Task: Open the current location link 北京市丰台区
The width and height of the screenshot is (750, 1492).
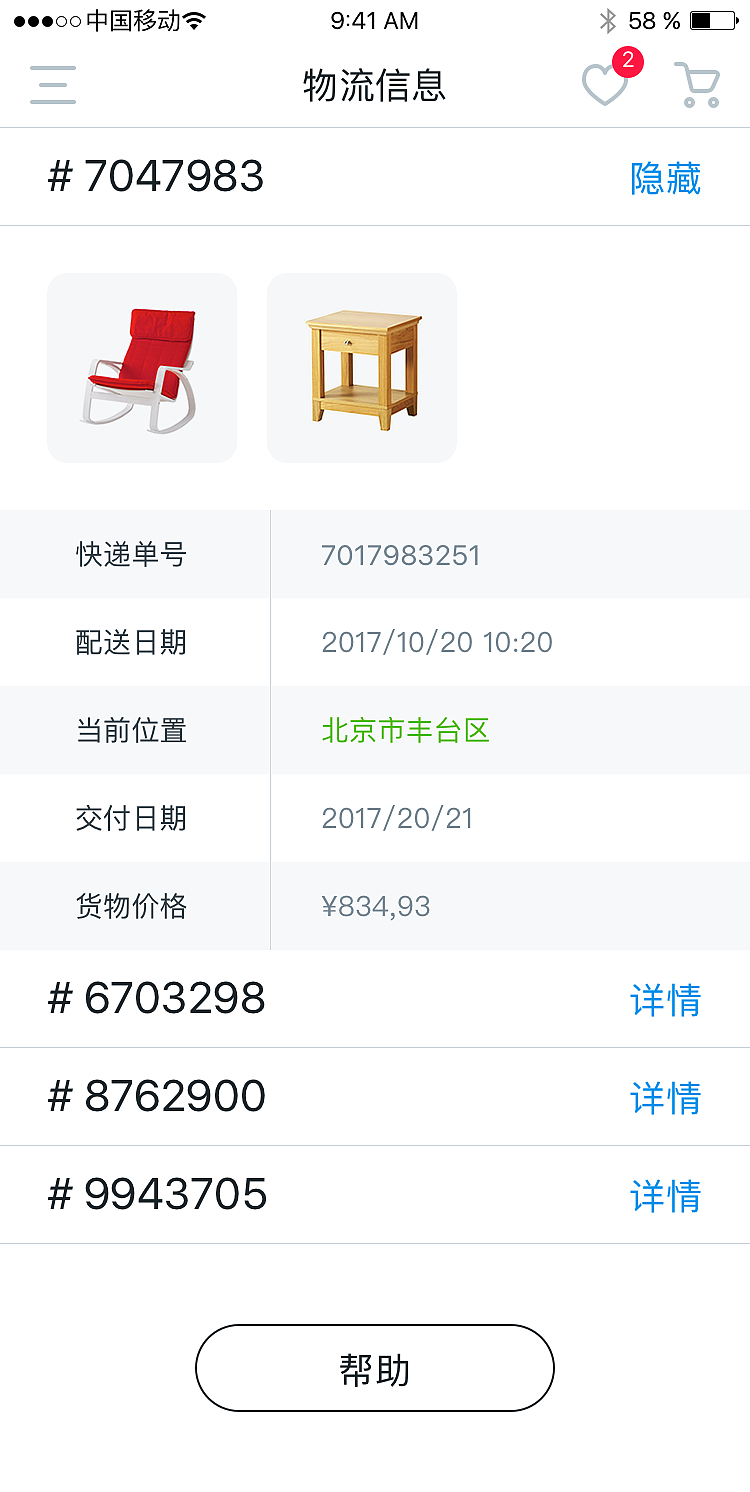Action: (x=404, y=731)
